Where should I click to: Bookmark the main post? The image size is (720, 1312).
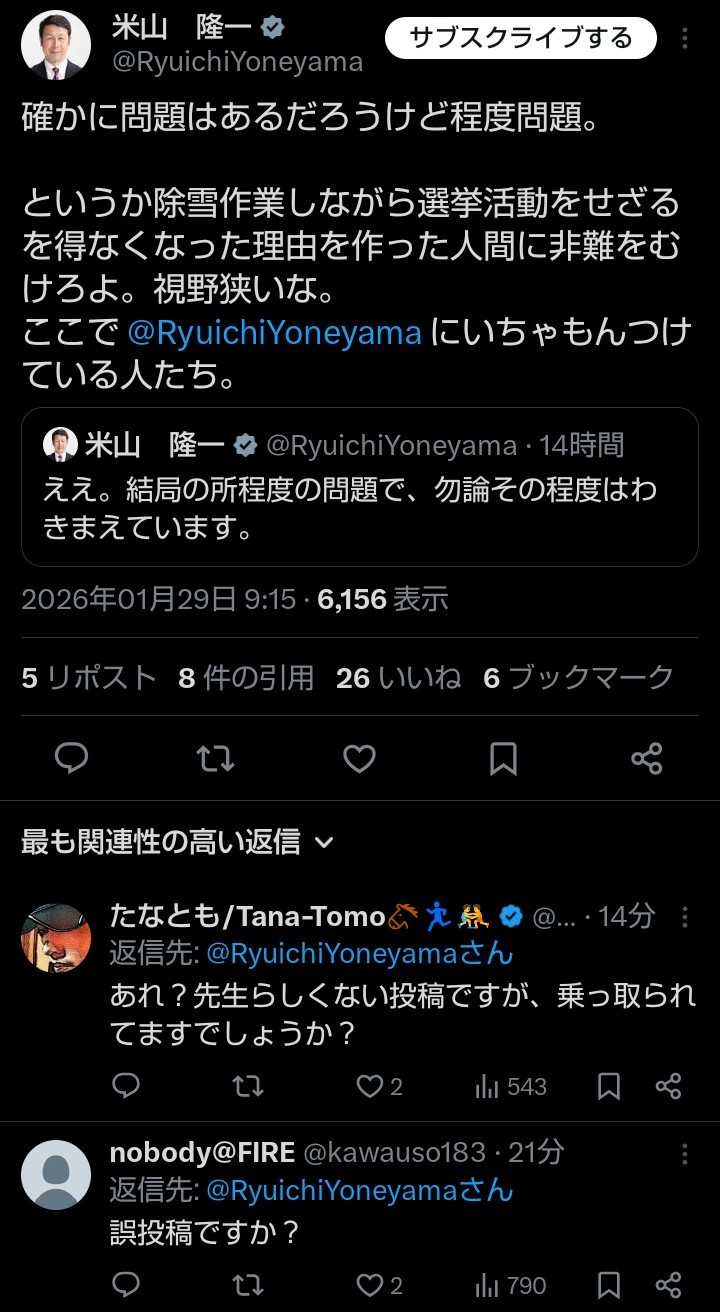(503, 758)
